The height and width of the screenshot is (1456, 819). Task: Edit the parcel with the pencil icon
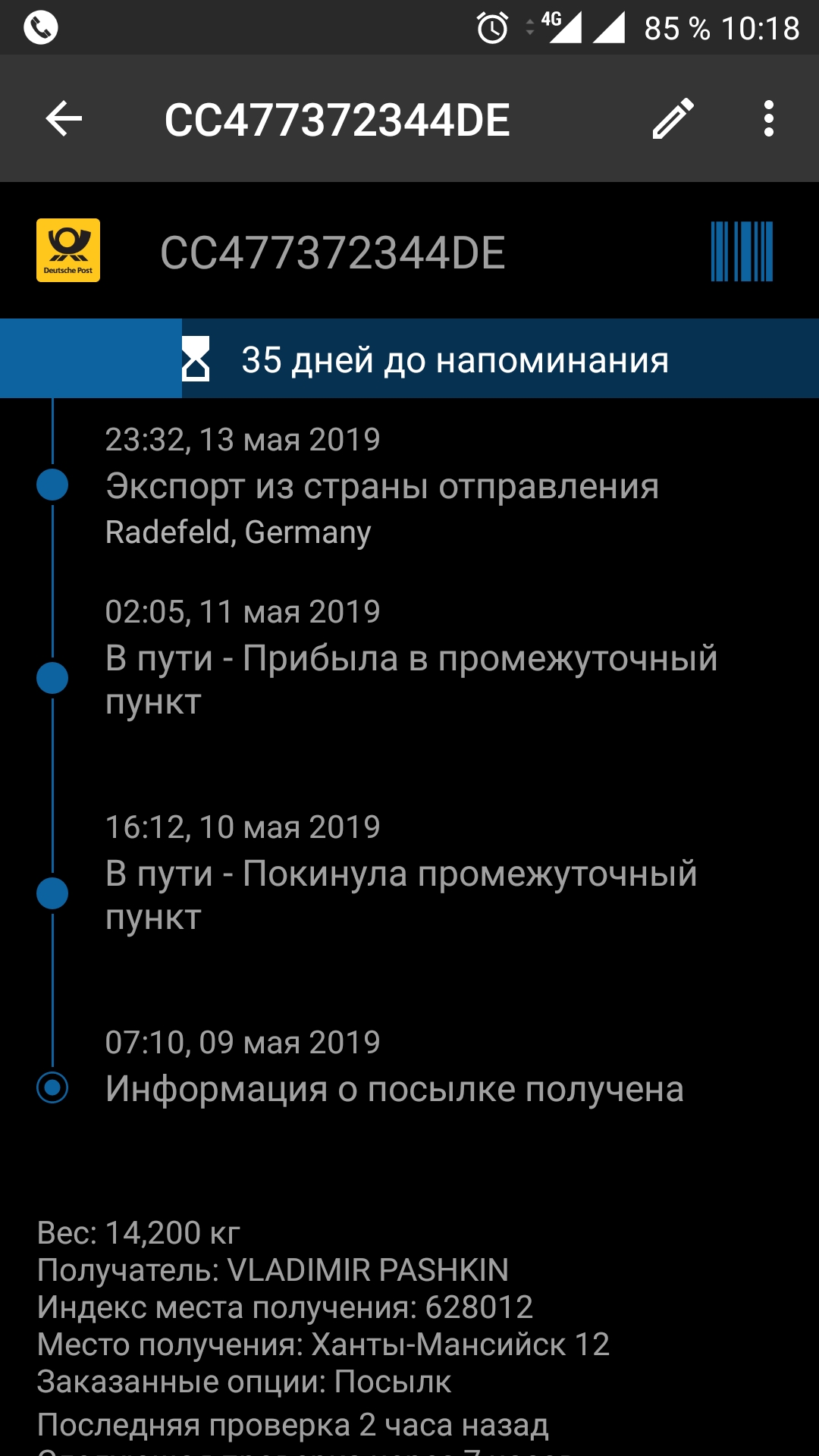673,119
